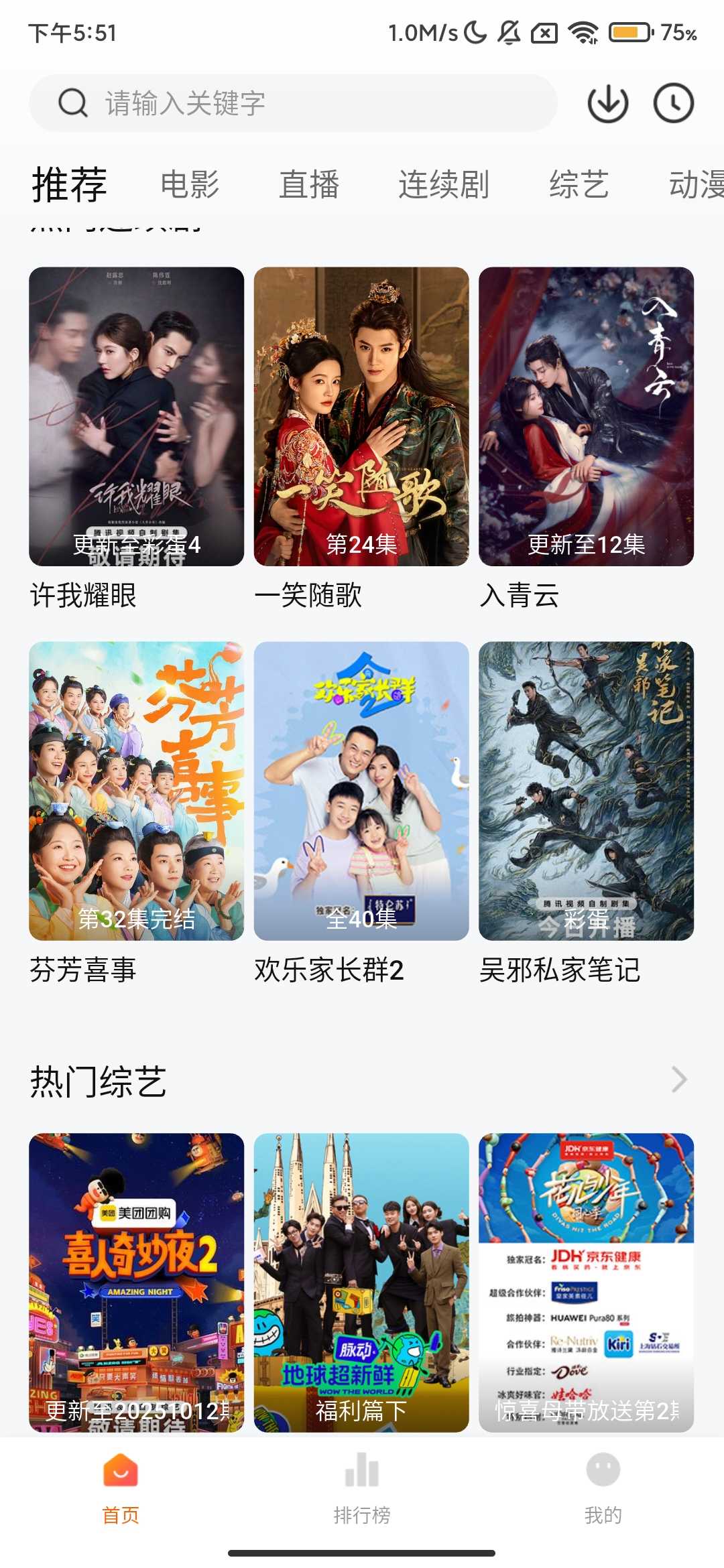The width and height of the screenshot is (724, 1568).
Task: Expand the 热门综艺 section arrow
Action: tap(679, 1080)
